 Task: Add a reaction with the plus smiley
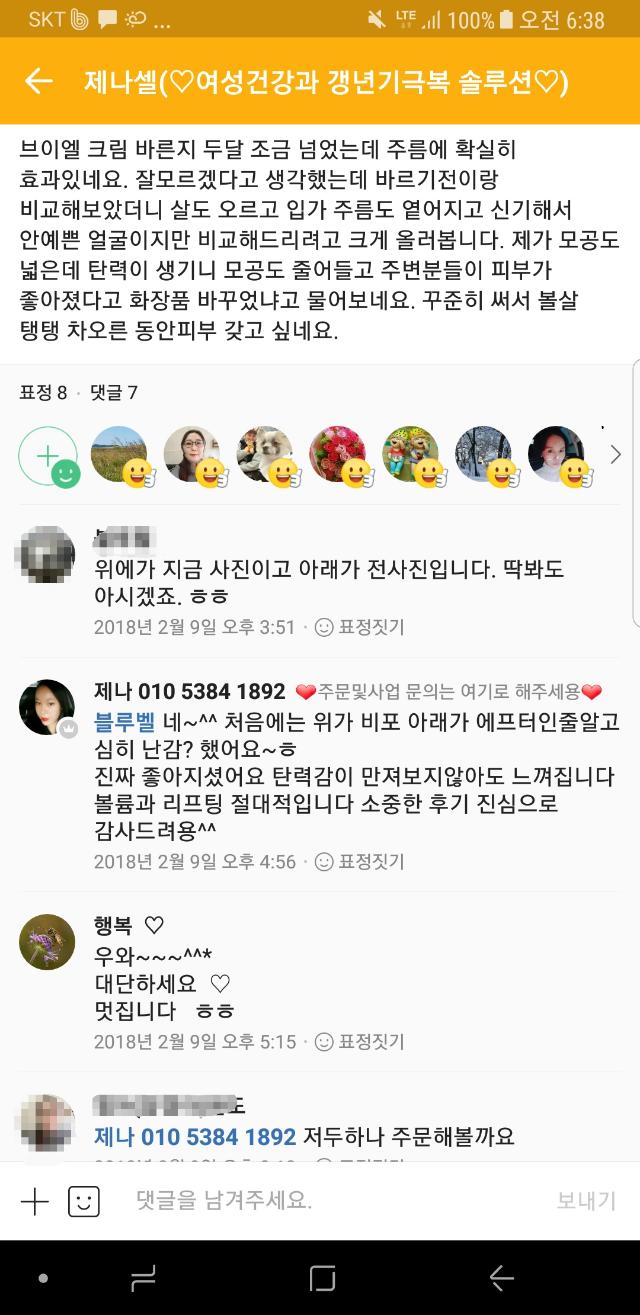click(x=48, y=456)
